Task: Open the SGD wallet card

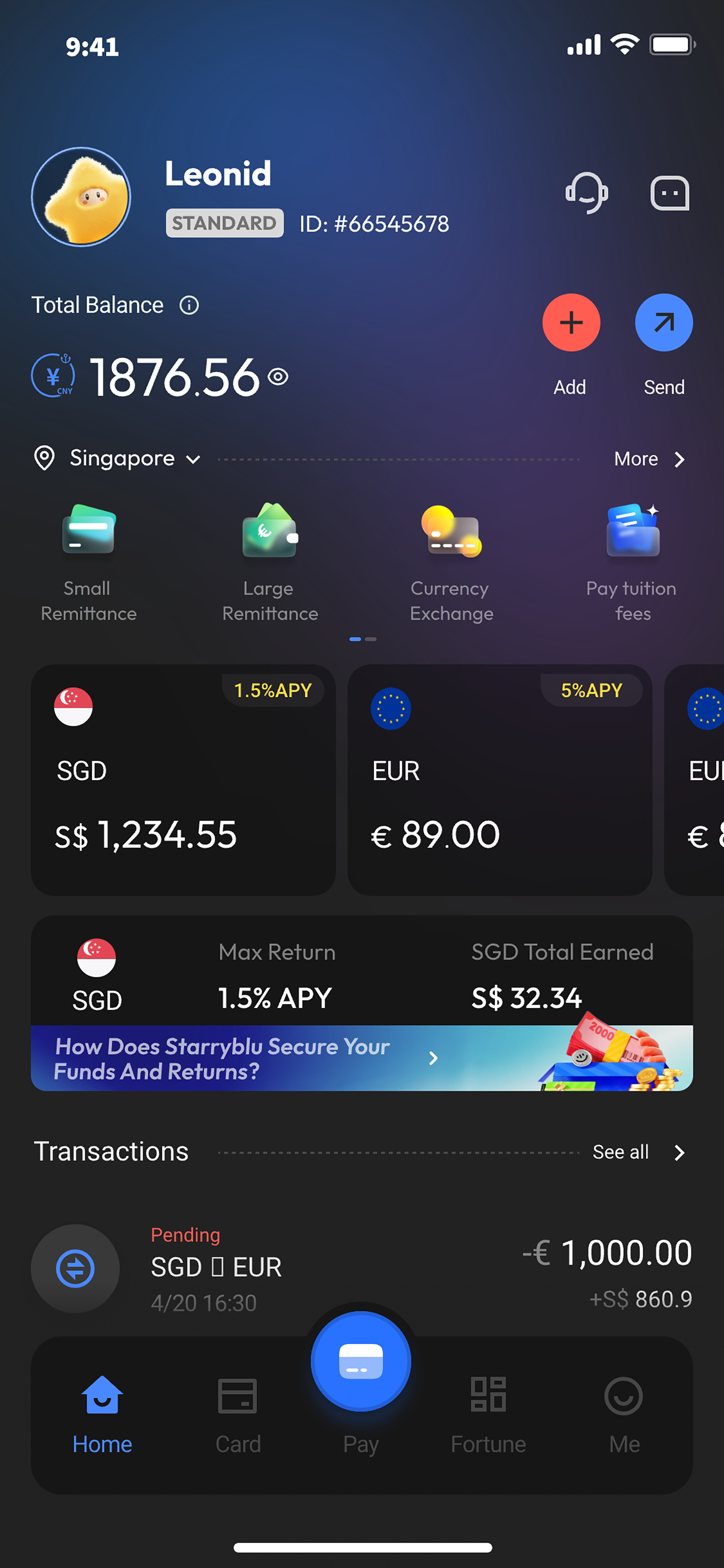Action: [183, 779]
